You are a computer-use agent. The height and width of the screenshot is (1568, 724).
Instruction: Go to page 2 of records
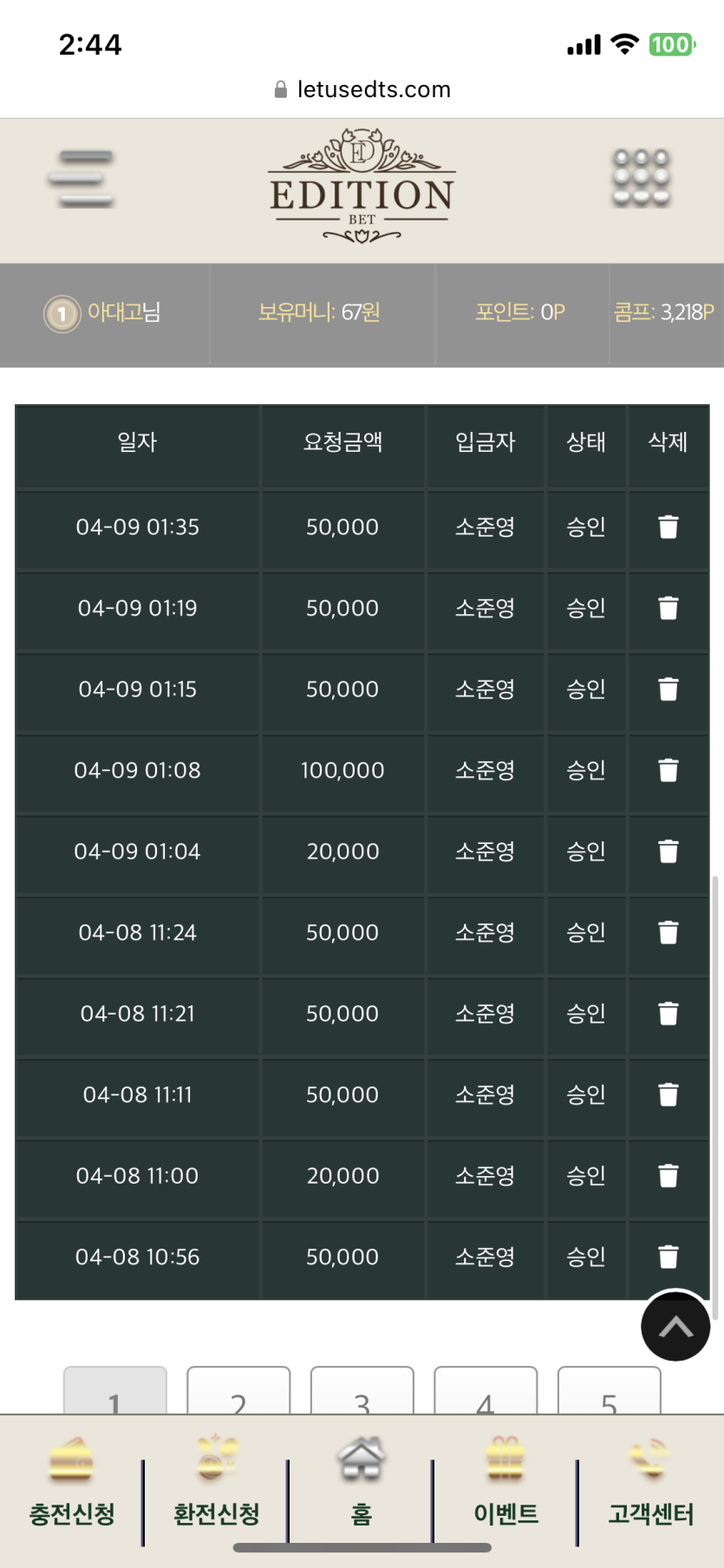(x=238, y=1394)
